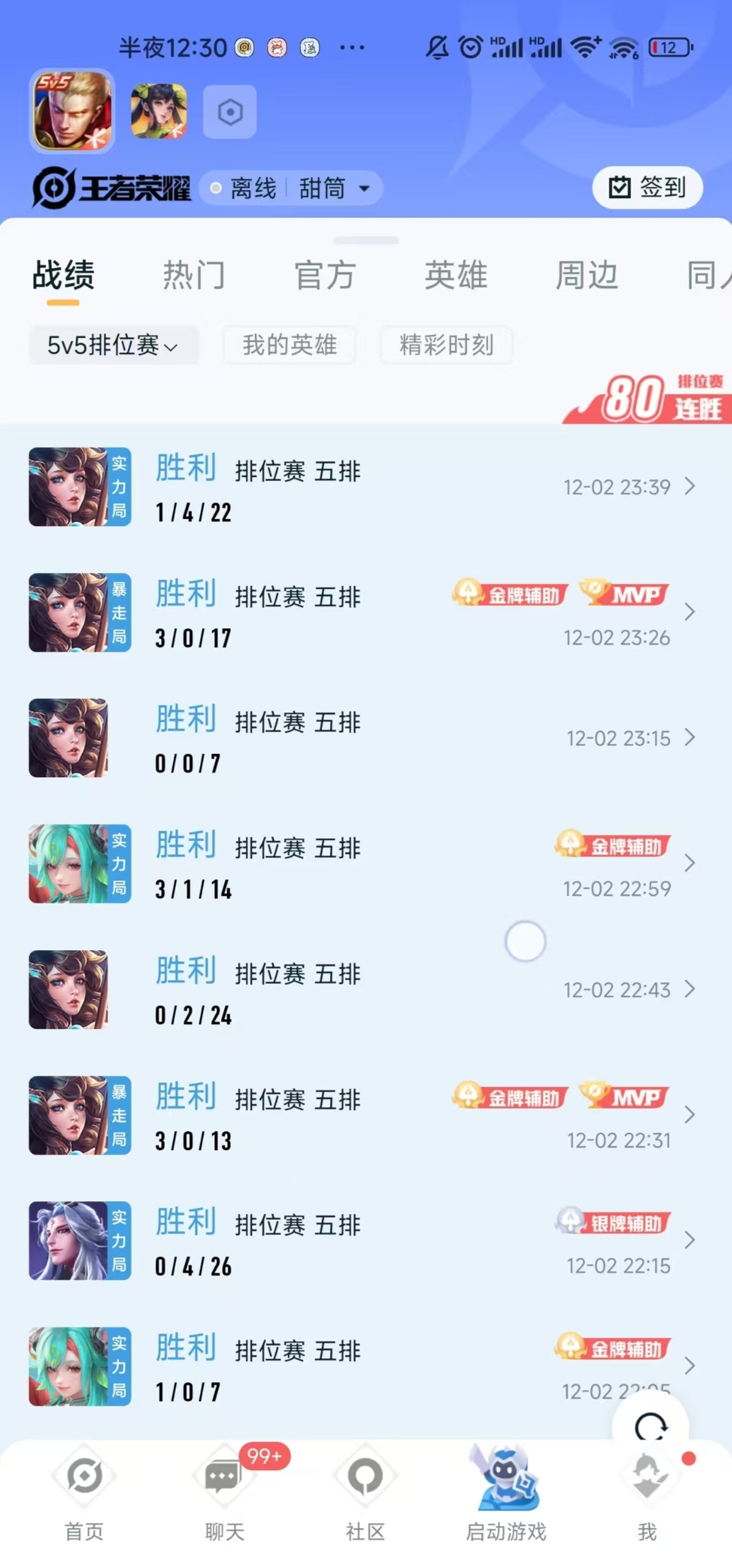Switch to the 英雄 tab
This screenshot has height=1568, width=732.
pos(456,275)
